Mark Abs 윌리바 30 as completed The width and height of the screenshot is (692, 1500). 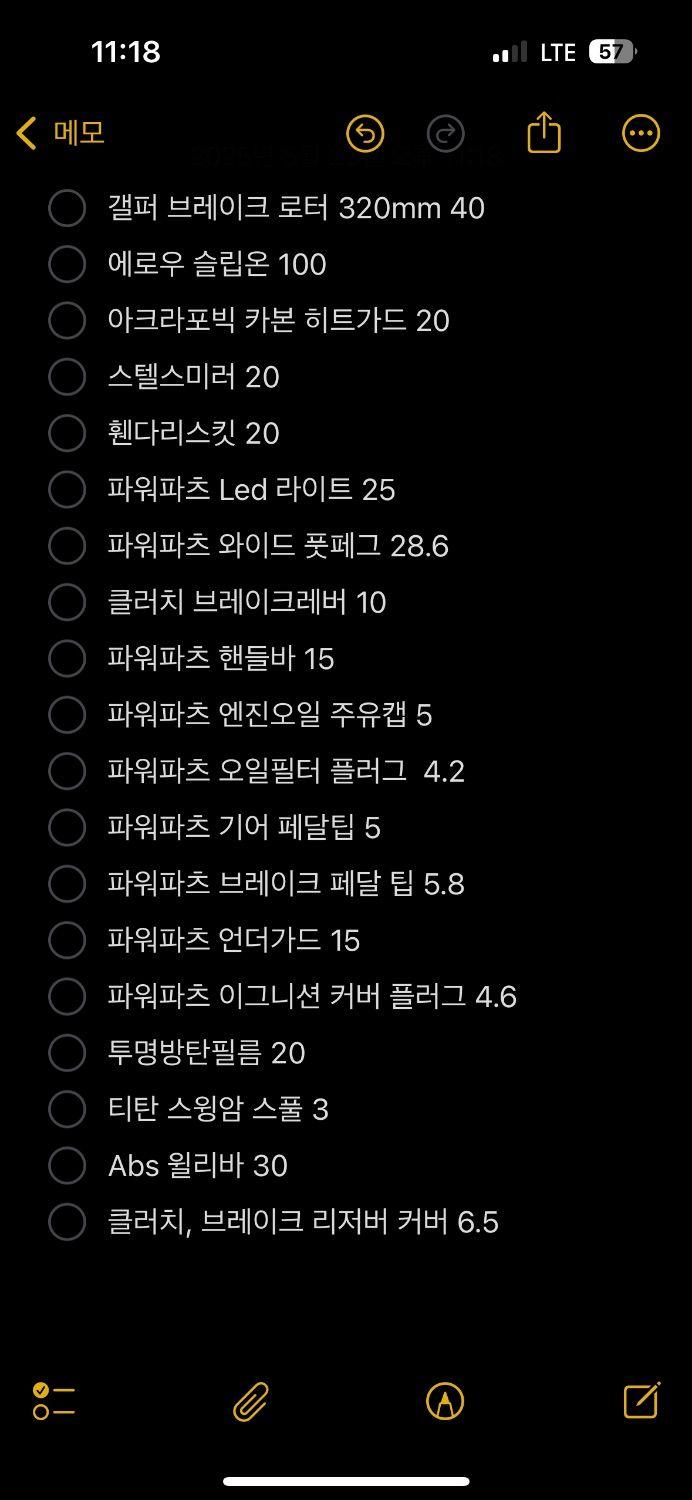[67, 1165]
